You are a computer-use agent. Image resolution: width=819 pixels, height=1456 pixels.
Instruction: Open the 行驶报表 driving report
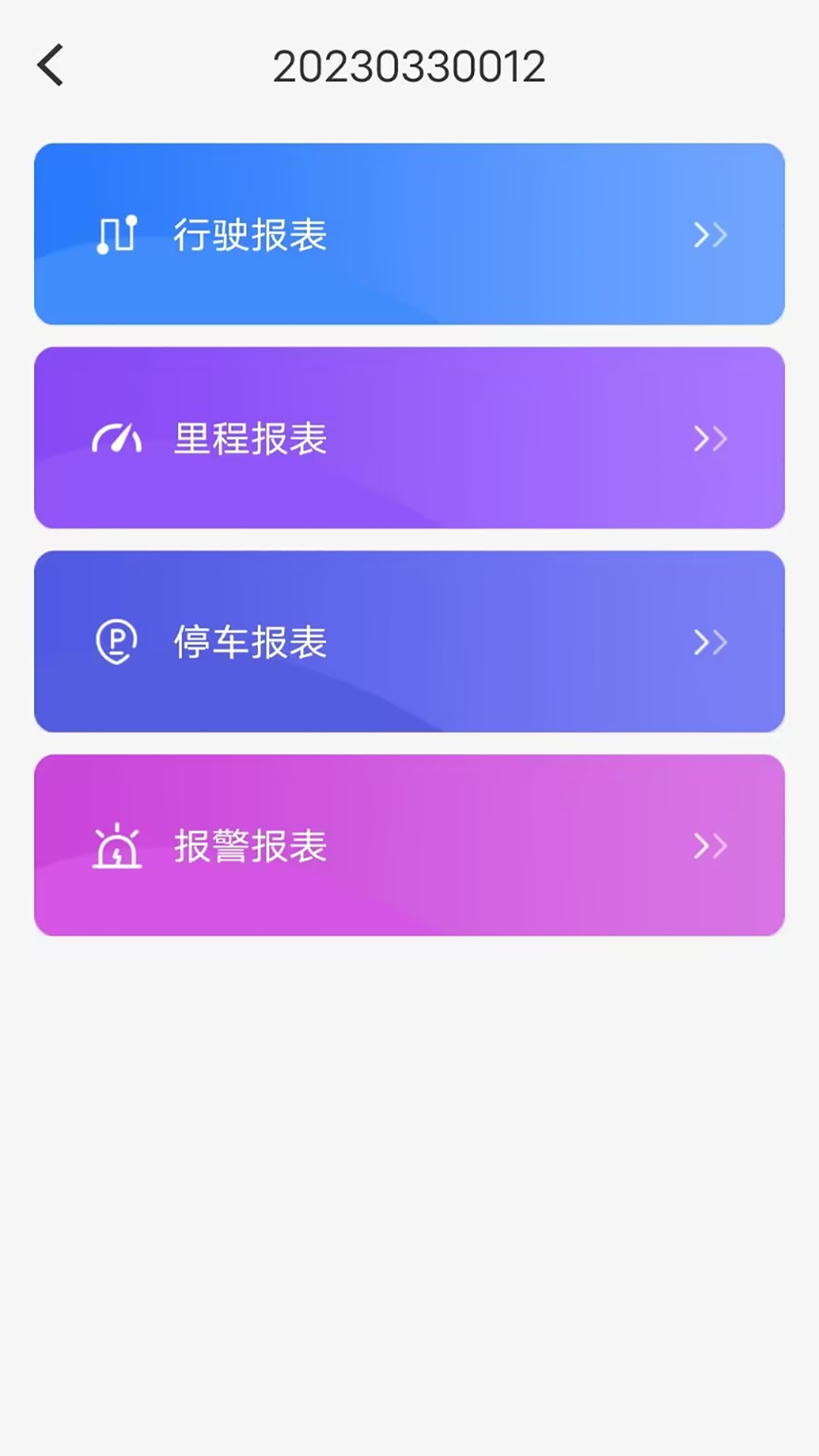coord(409,235)
